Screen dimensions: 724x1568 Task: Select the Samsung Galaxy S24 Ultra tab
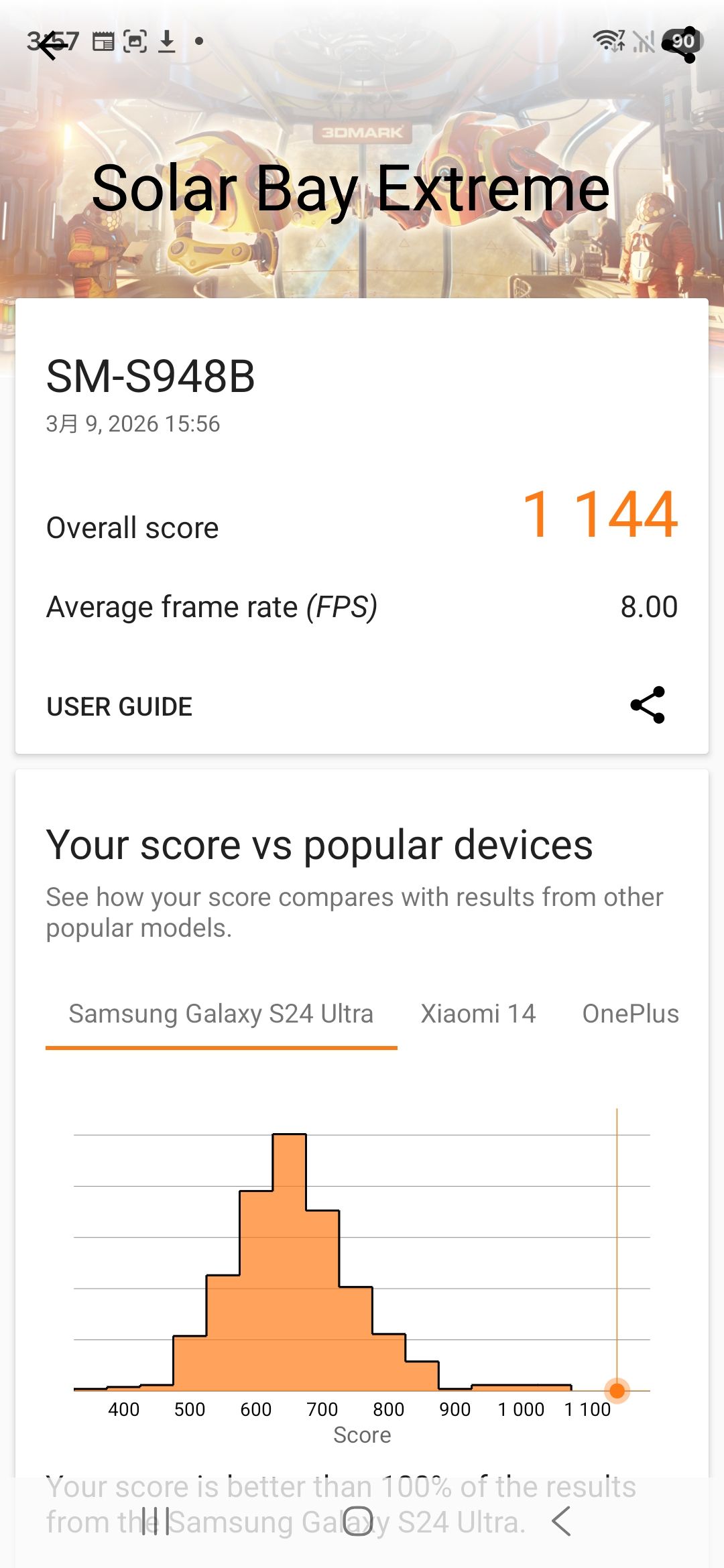coord(221,1014)
